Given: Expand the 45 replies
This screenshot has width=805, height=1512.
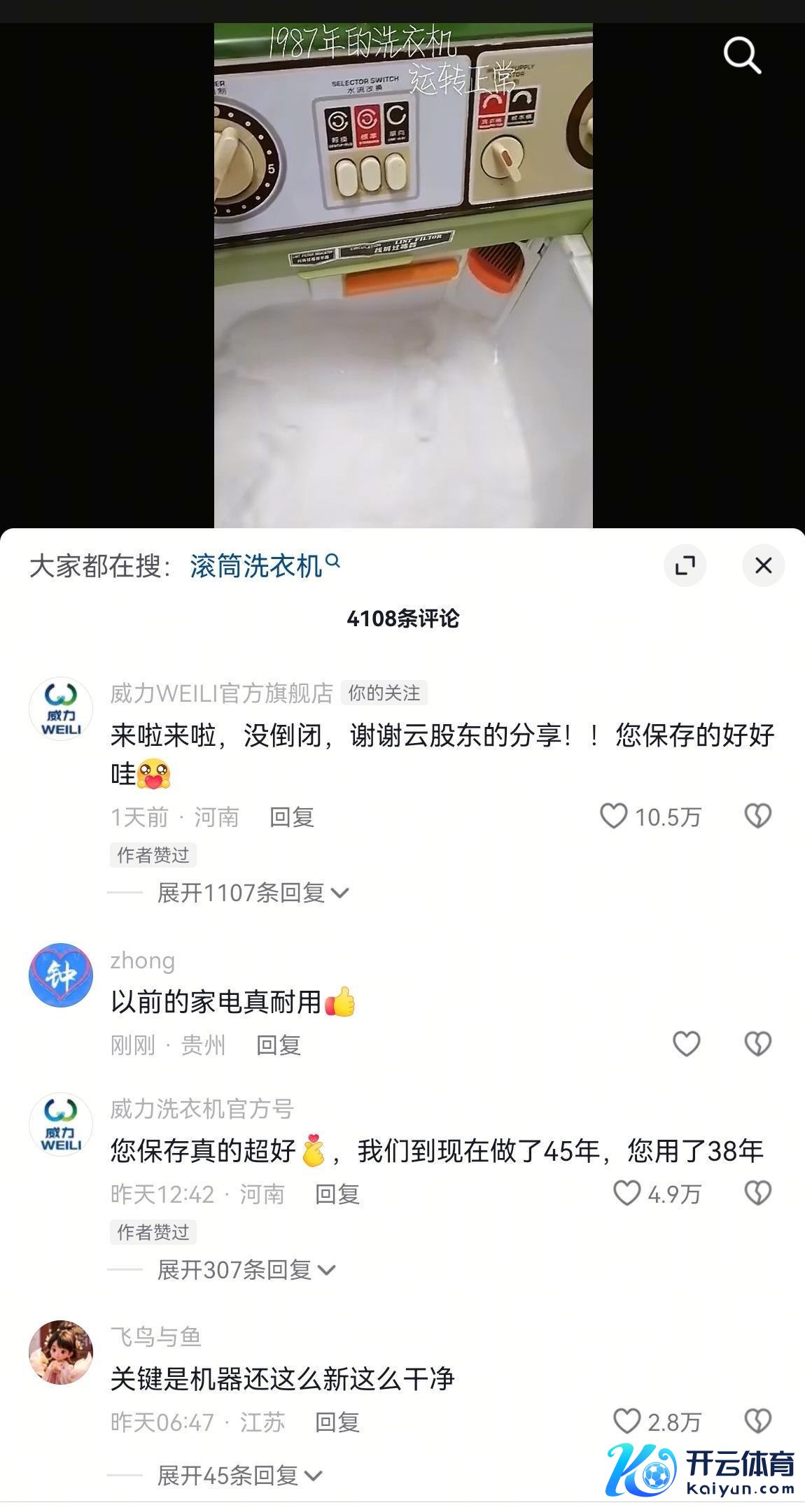Looking at the screenshot, I should pos(239,1476).
